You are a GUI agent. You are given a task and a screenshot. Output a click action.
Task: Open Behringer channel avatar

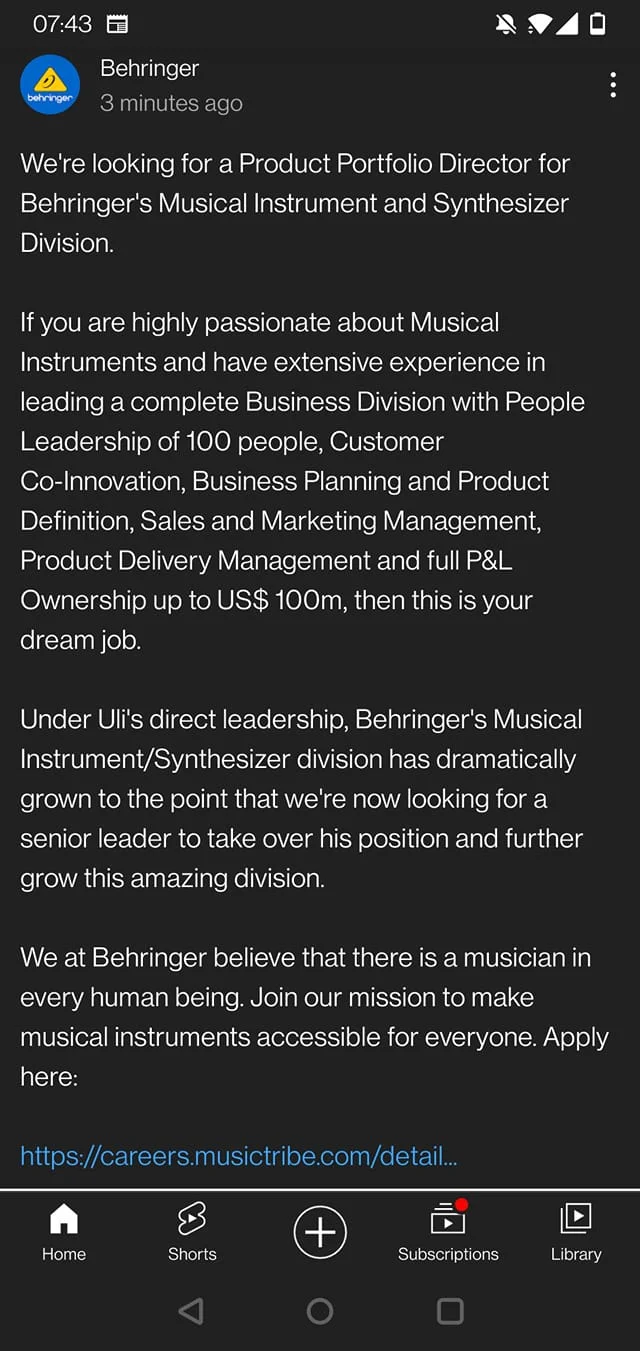click(50, 85)
